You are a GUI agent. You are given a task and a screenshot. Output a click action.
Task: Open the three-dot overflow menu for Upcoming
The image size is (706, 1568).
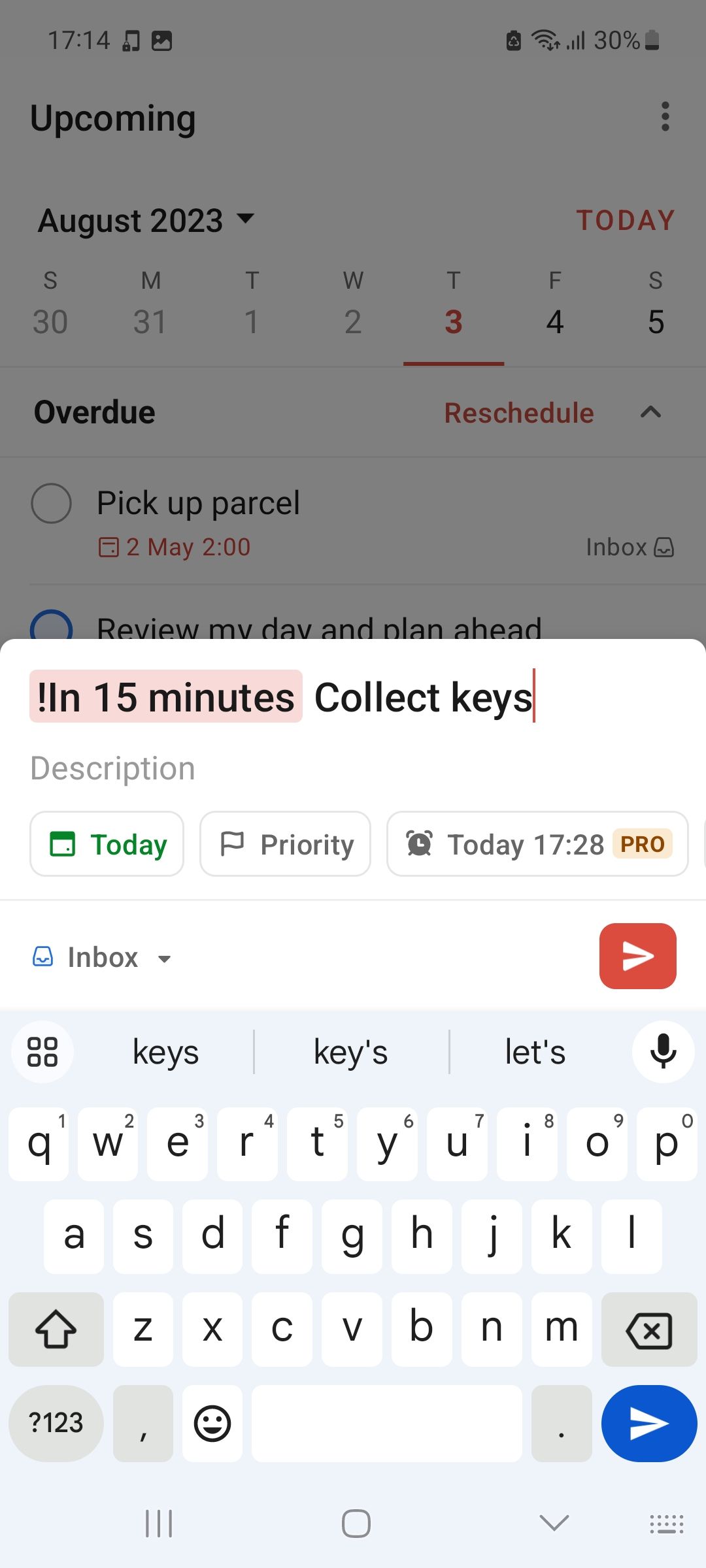click(x=665, y=116)
